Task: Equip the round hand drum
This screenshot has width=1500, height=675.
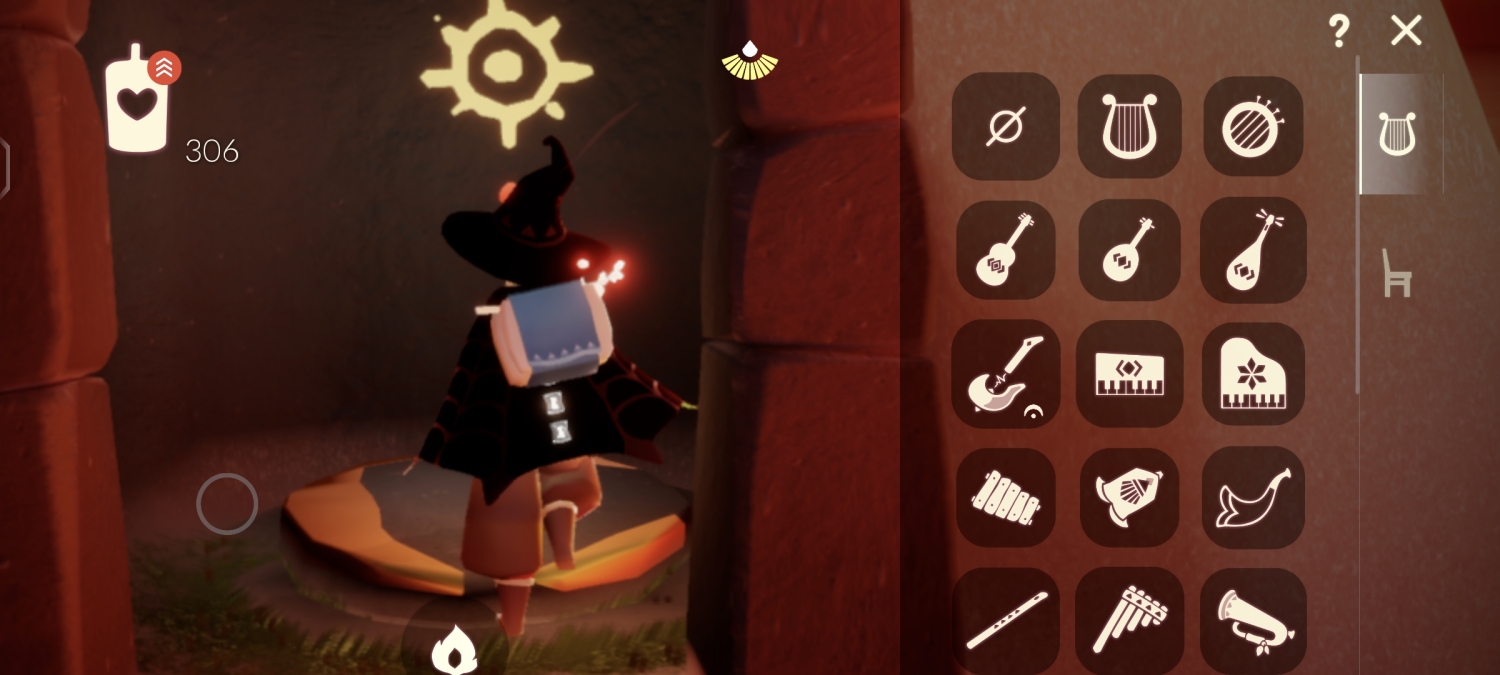Action: [x=1253, y=127]
